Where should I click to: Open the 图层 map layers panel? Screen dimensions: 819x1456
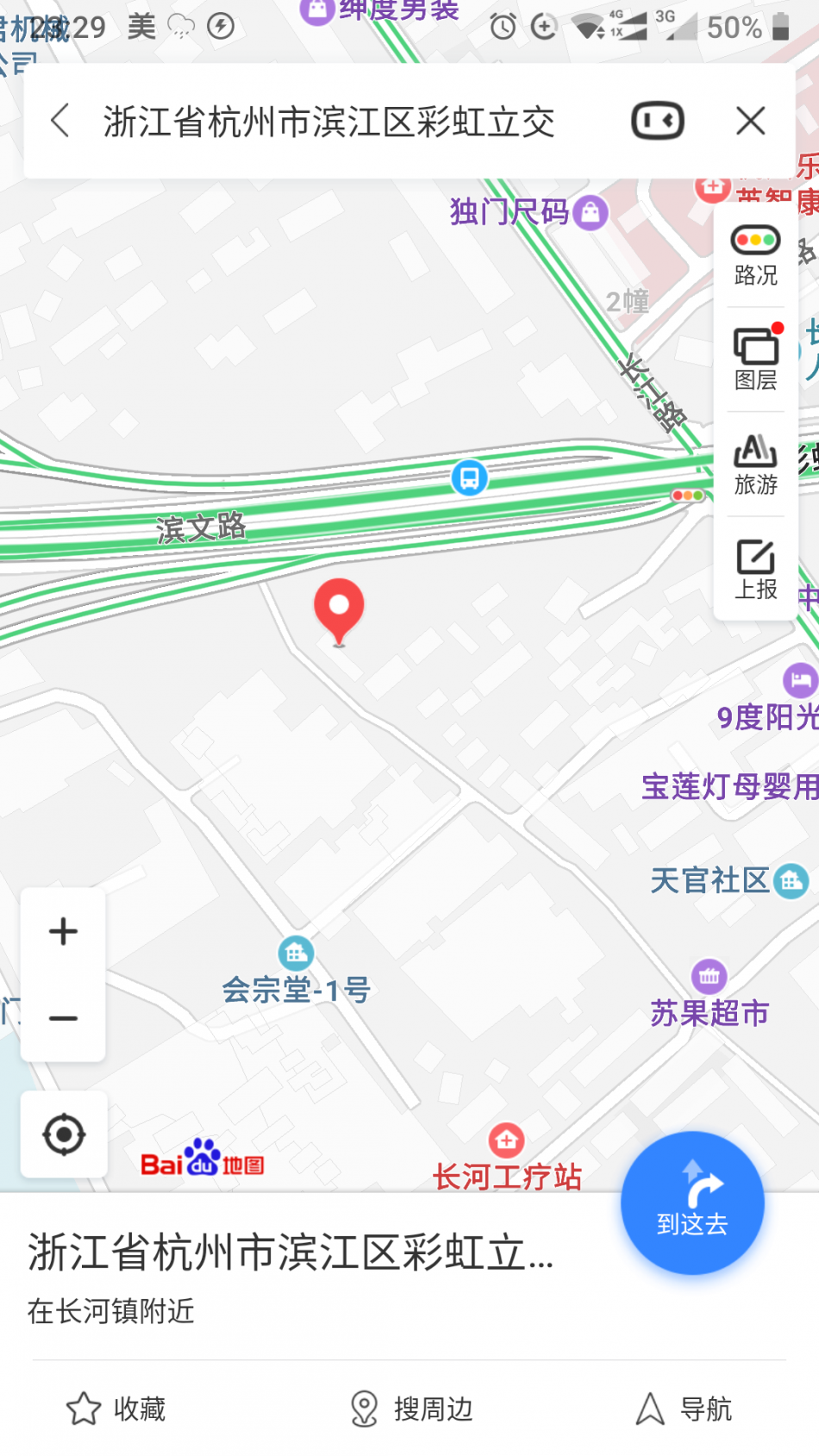[755, 359]
